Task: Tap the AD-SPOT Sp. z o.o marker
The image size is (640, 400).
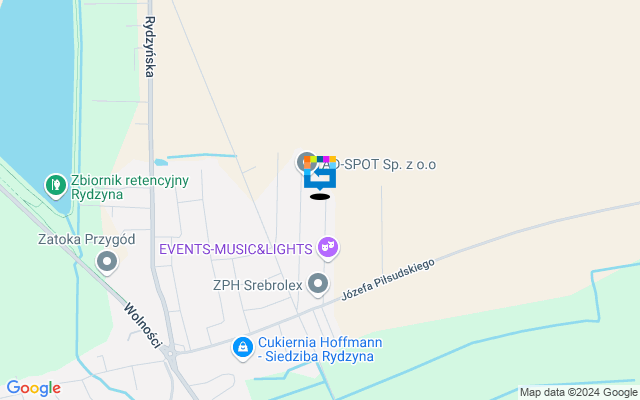Action: 306,162
